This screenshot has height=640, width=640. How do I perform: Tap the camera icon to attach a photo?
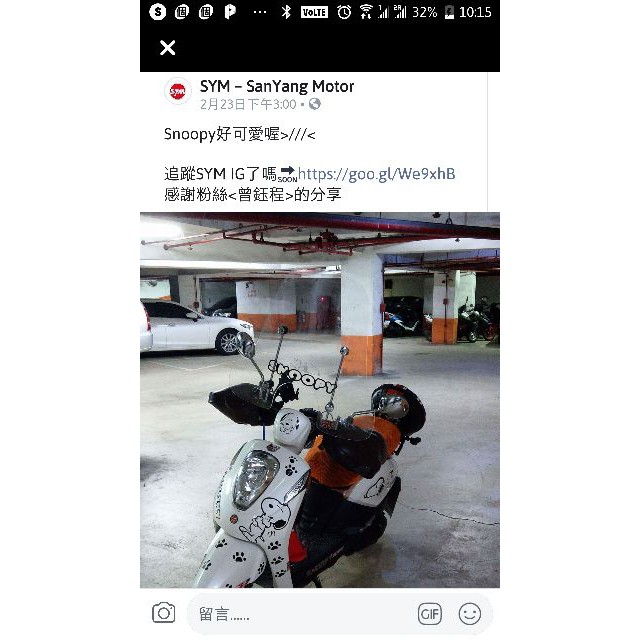pos(164,613)
